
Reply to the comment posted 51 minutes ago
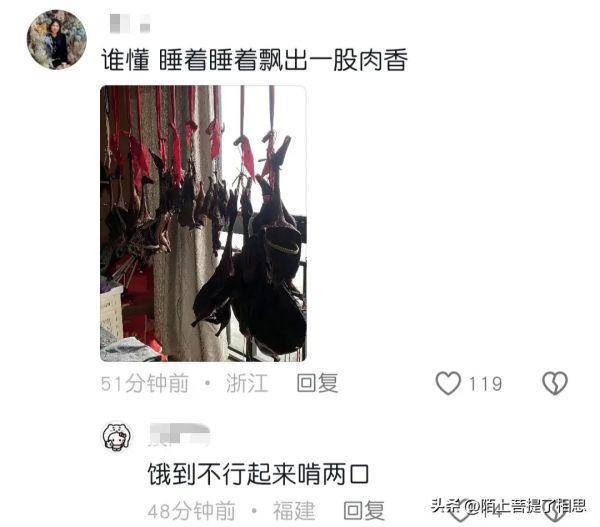pyautogui.click(x=318, y=383)
